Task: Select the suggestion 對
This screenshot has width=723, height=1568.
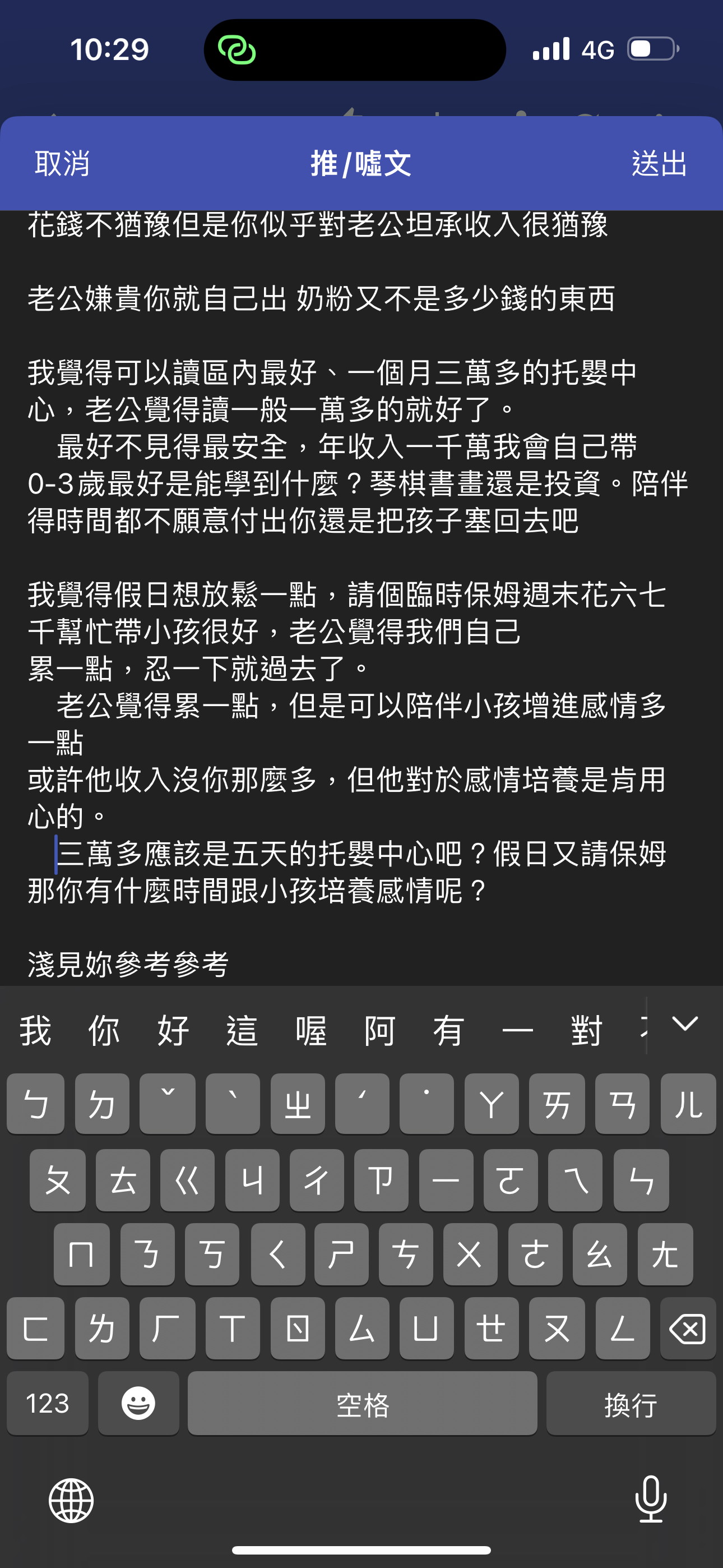Action: click(586, 1031)
